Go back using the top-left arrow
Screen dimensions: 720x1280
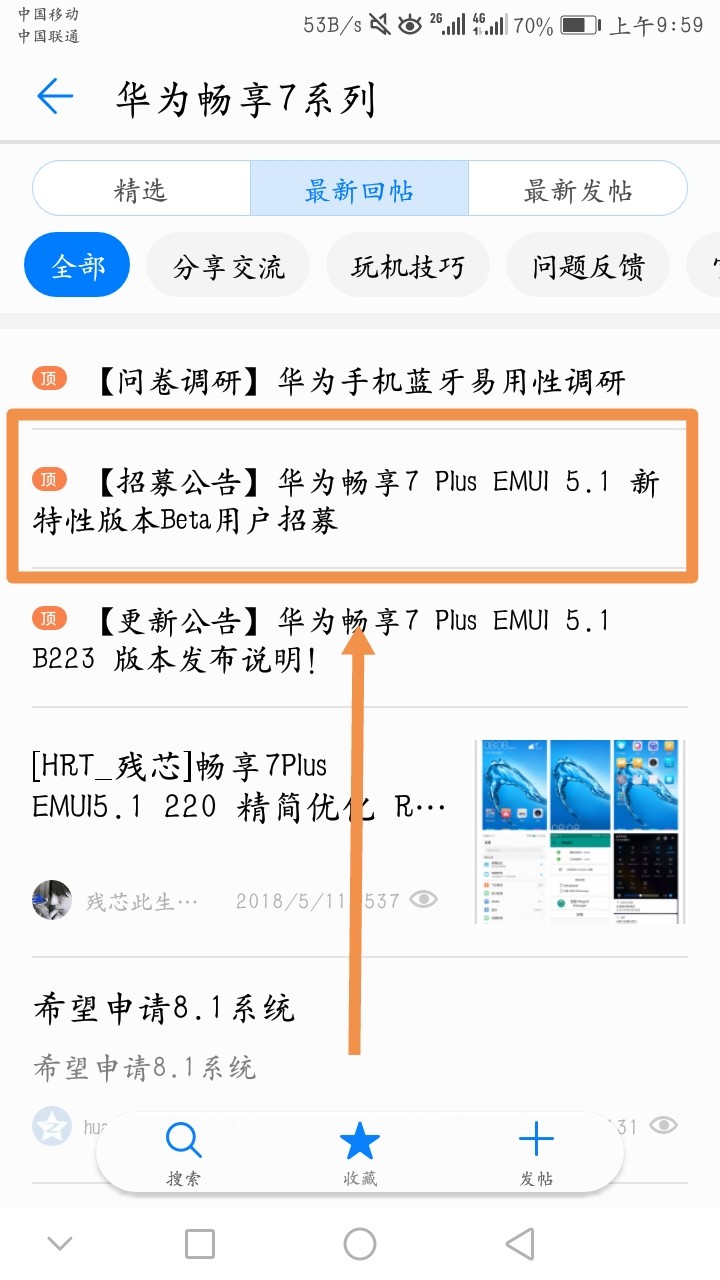[55, 97]
